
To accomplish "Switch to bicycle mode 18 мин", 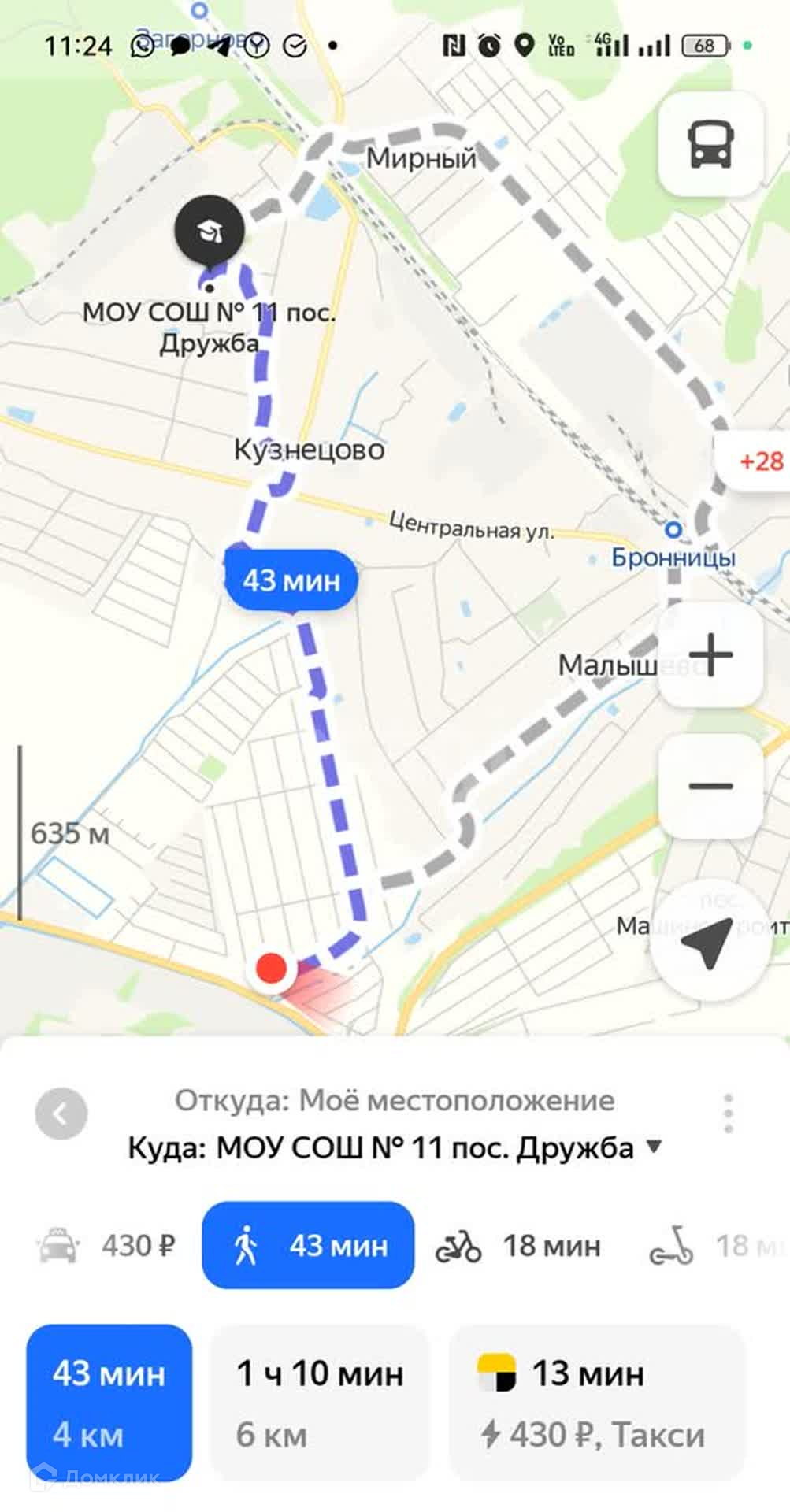I will [518, 1245].
